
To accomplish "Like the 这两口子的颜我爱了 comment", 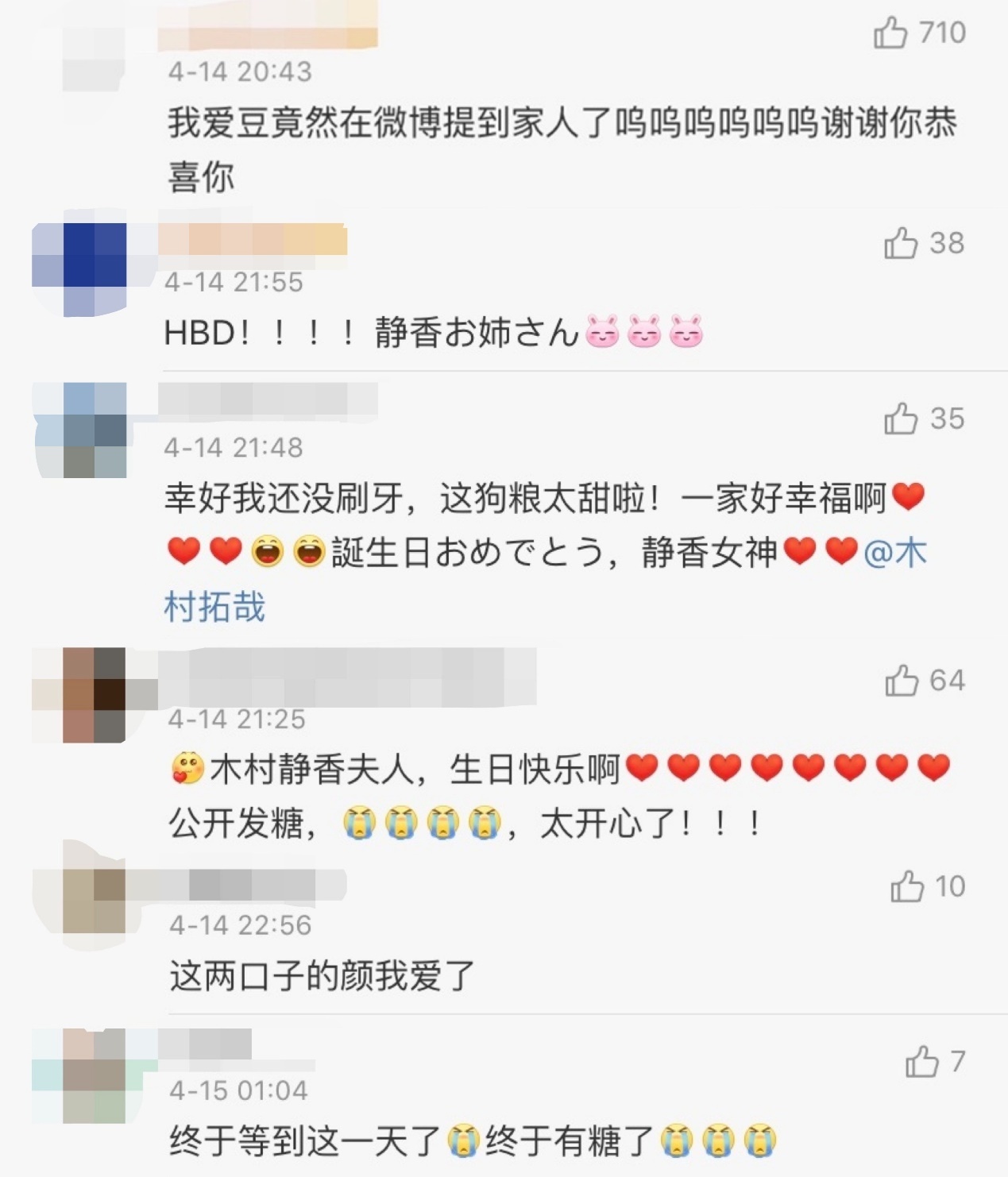I will click(907, 886).
